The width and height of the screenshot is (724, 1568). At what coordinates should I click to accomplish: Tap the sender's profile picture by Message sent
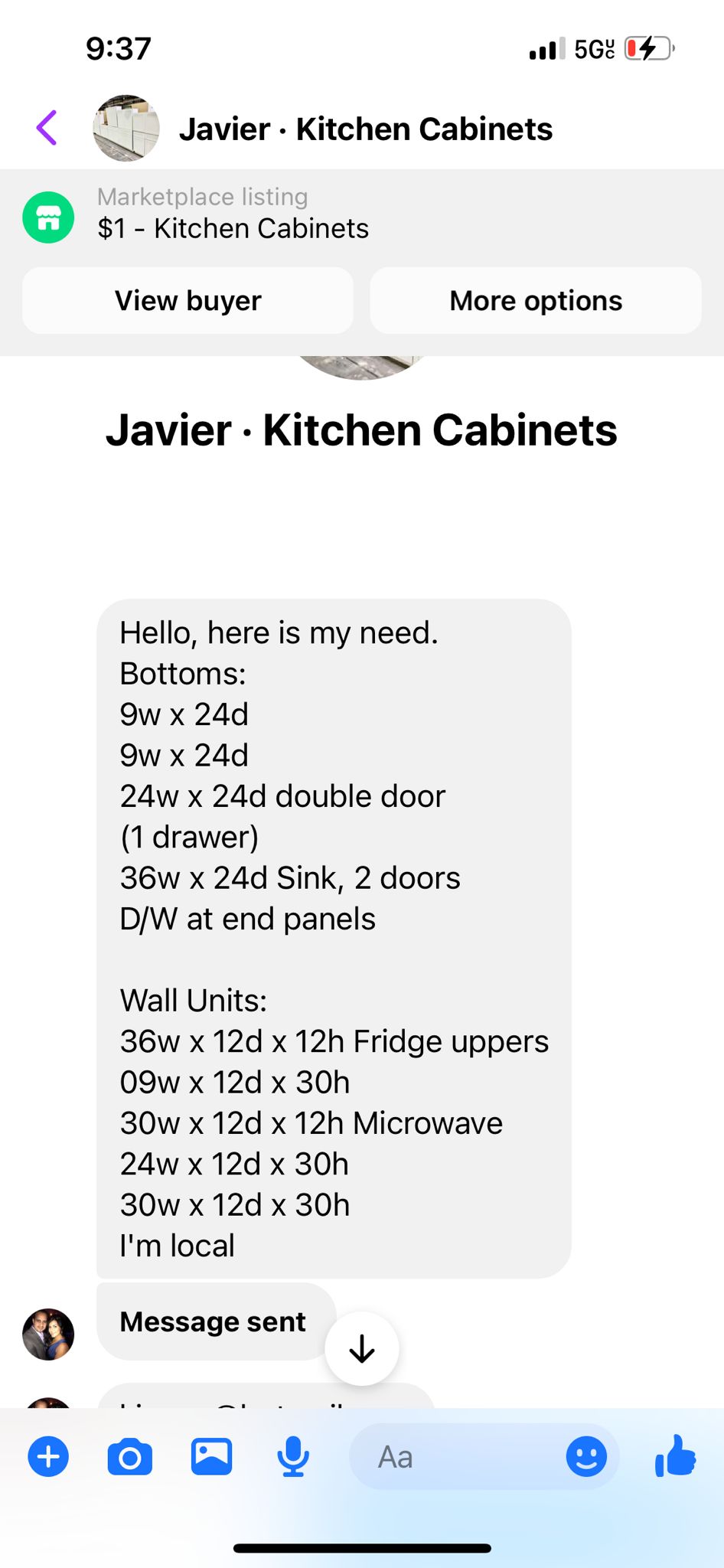pyautogui.click(x=48, y=1334)
